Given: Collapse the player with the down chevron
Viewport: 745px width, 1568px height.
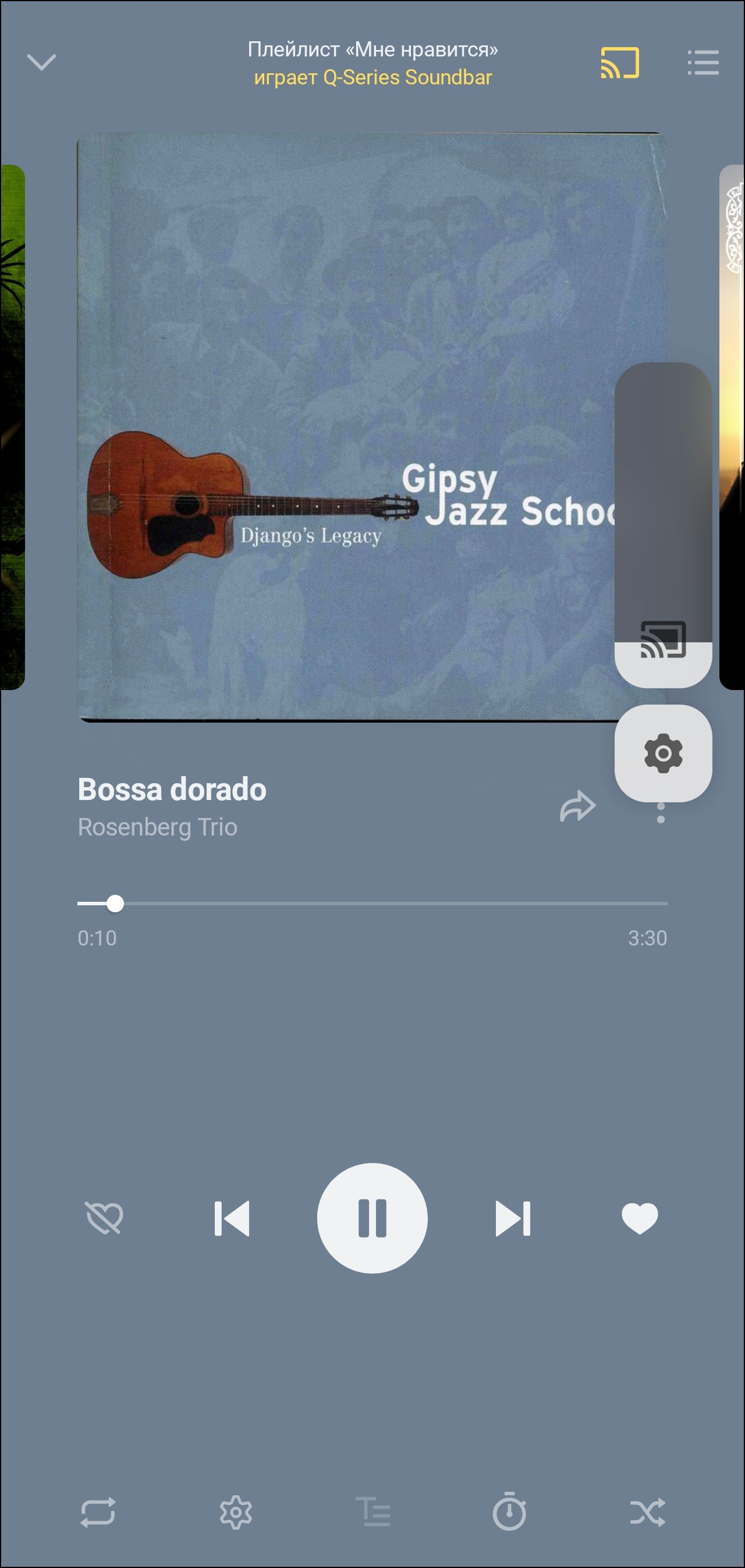Looking at the screenshot, I should pos(41,62).
